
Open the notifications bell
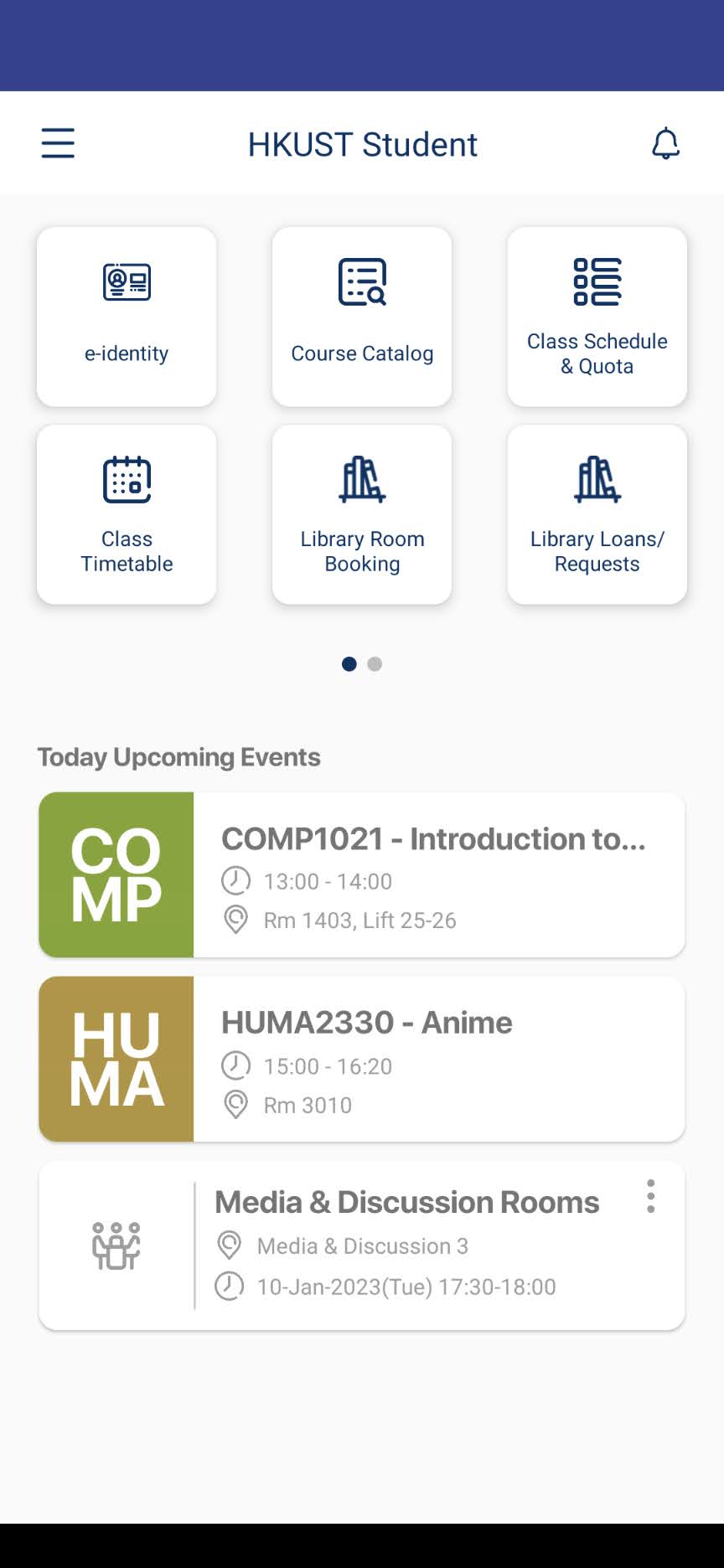(665, 143)
